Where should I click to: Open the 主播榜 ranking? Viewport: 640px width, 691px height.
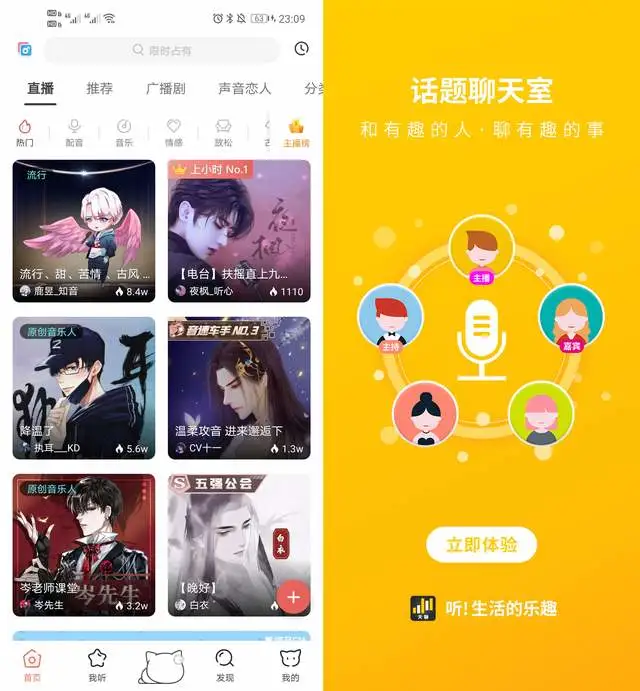(x=296, y=132)
